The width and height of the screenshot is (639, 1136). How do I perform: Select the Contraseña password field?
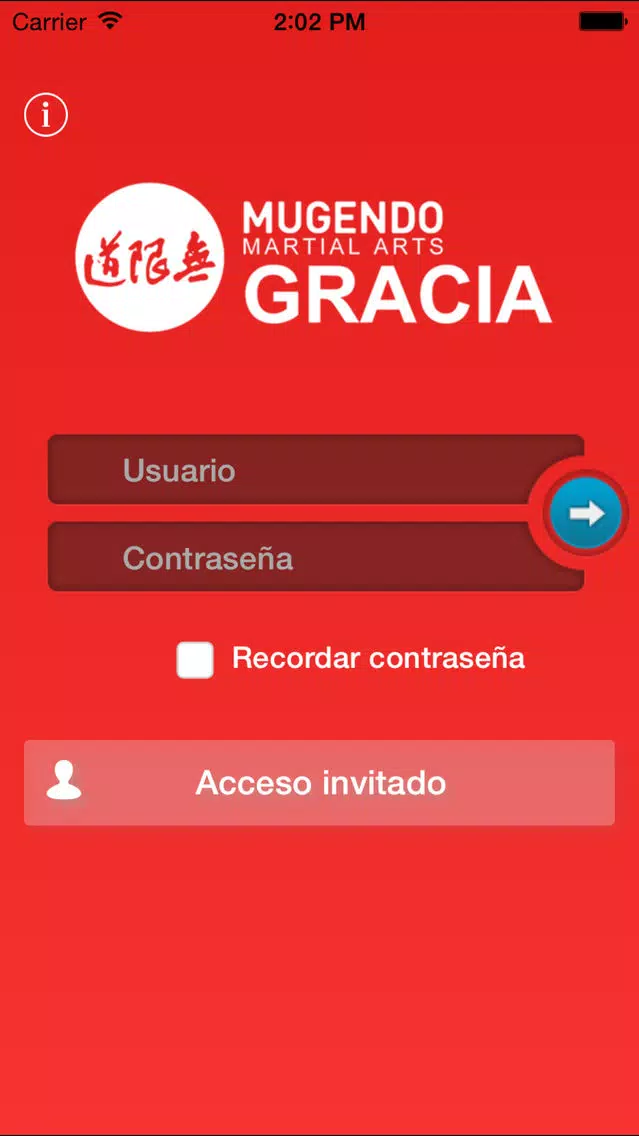coord(300,558)
